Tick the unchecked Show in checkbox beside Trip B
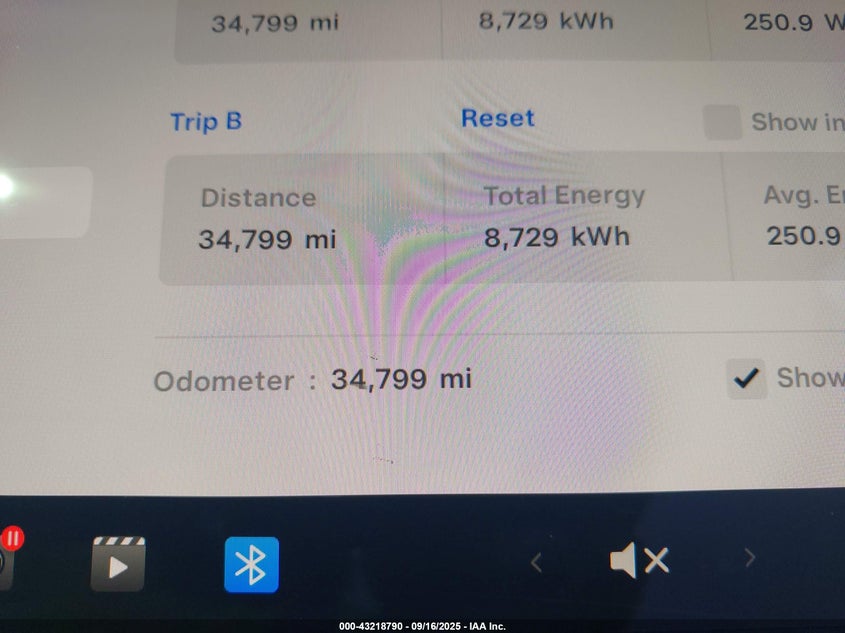The width and height of the screenshot is (845, 633). [x=721, y=122]
